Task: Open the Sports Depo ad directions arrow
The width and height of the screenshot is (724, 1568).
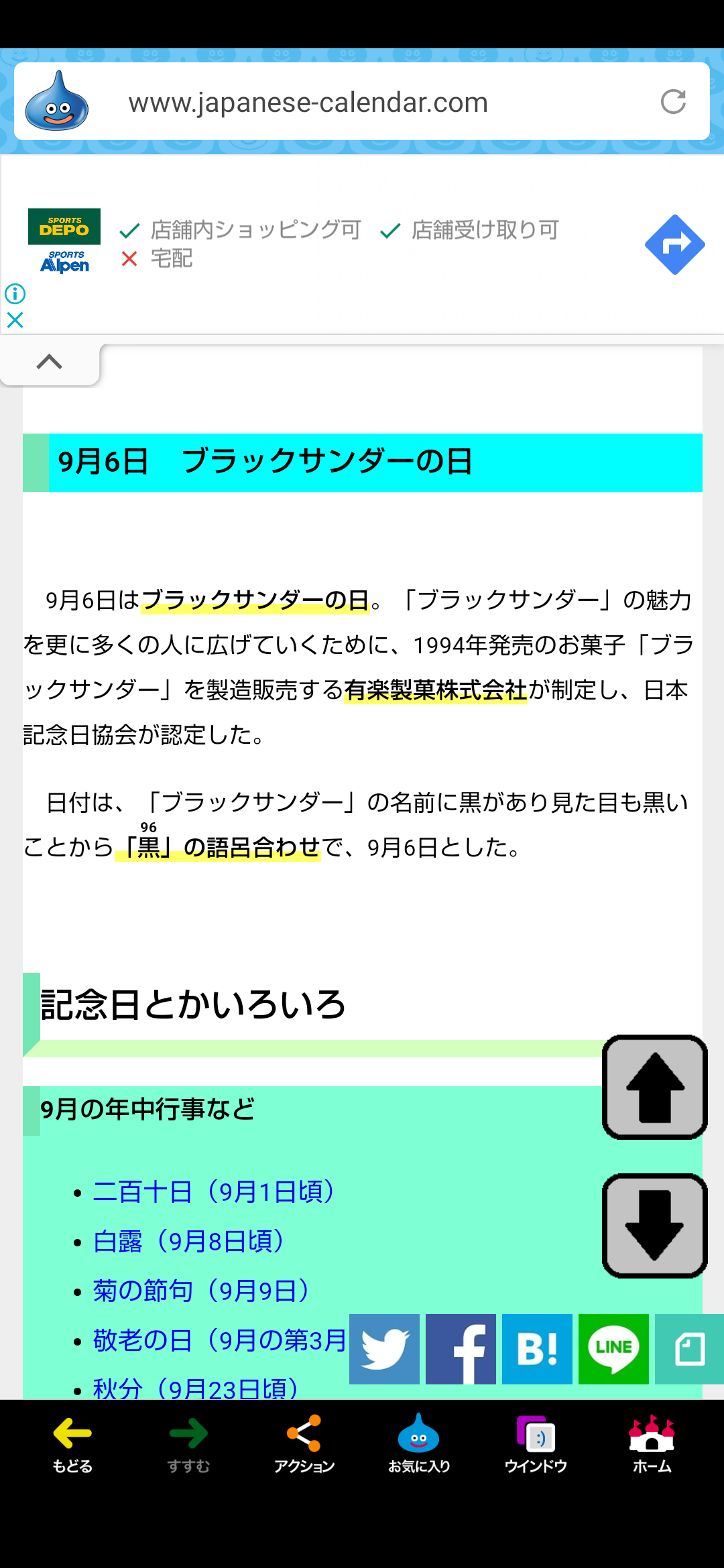Action: [674, 245]
